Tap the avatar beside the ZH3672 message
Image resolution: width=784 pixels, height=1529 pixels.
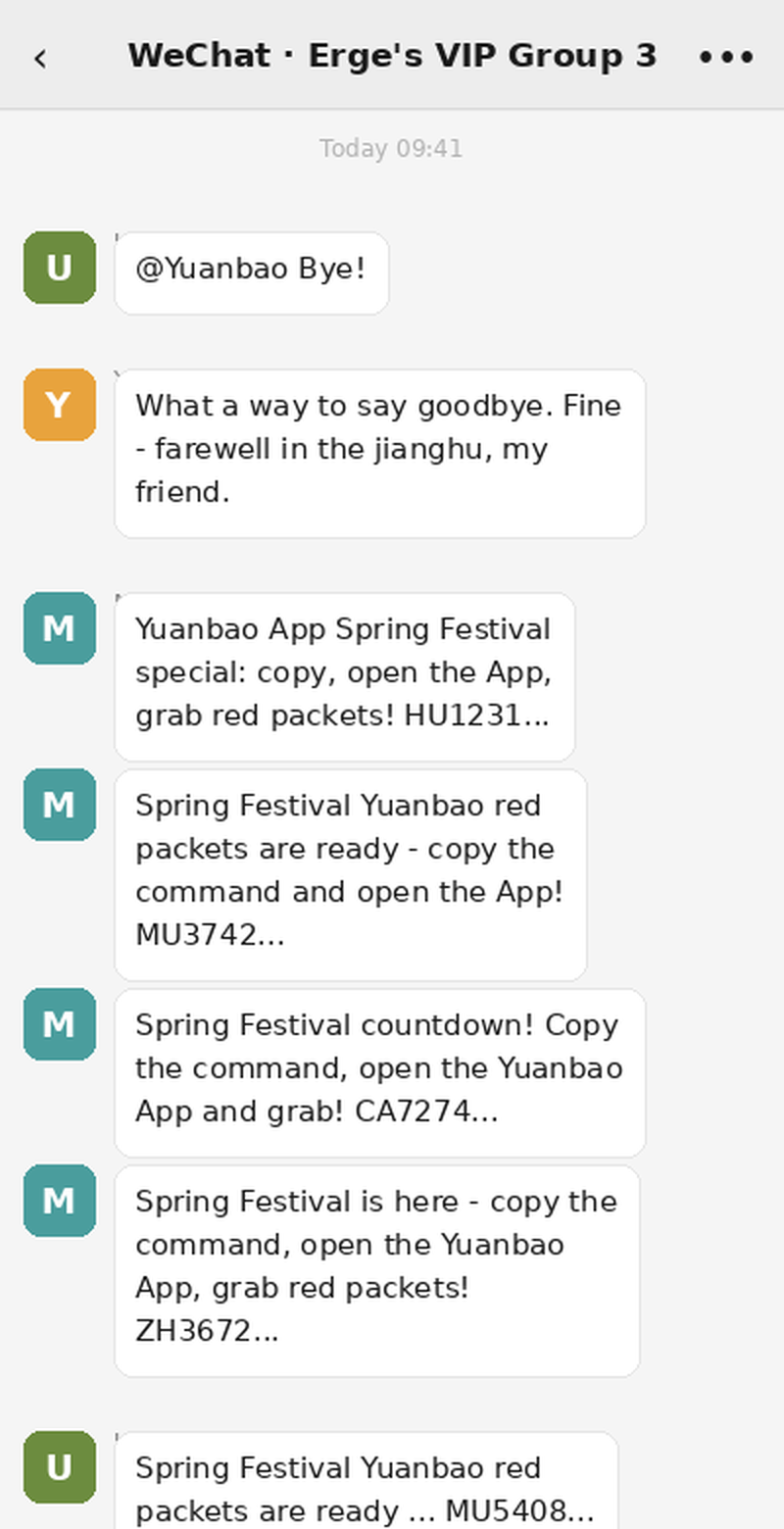[x=60, y=1201]
